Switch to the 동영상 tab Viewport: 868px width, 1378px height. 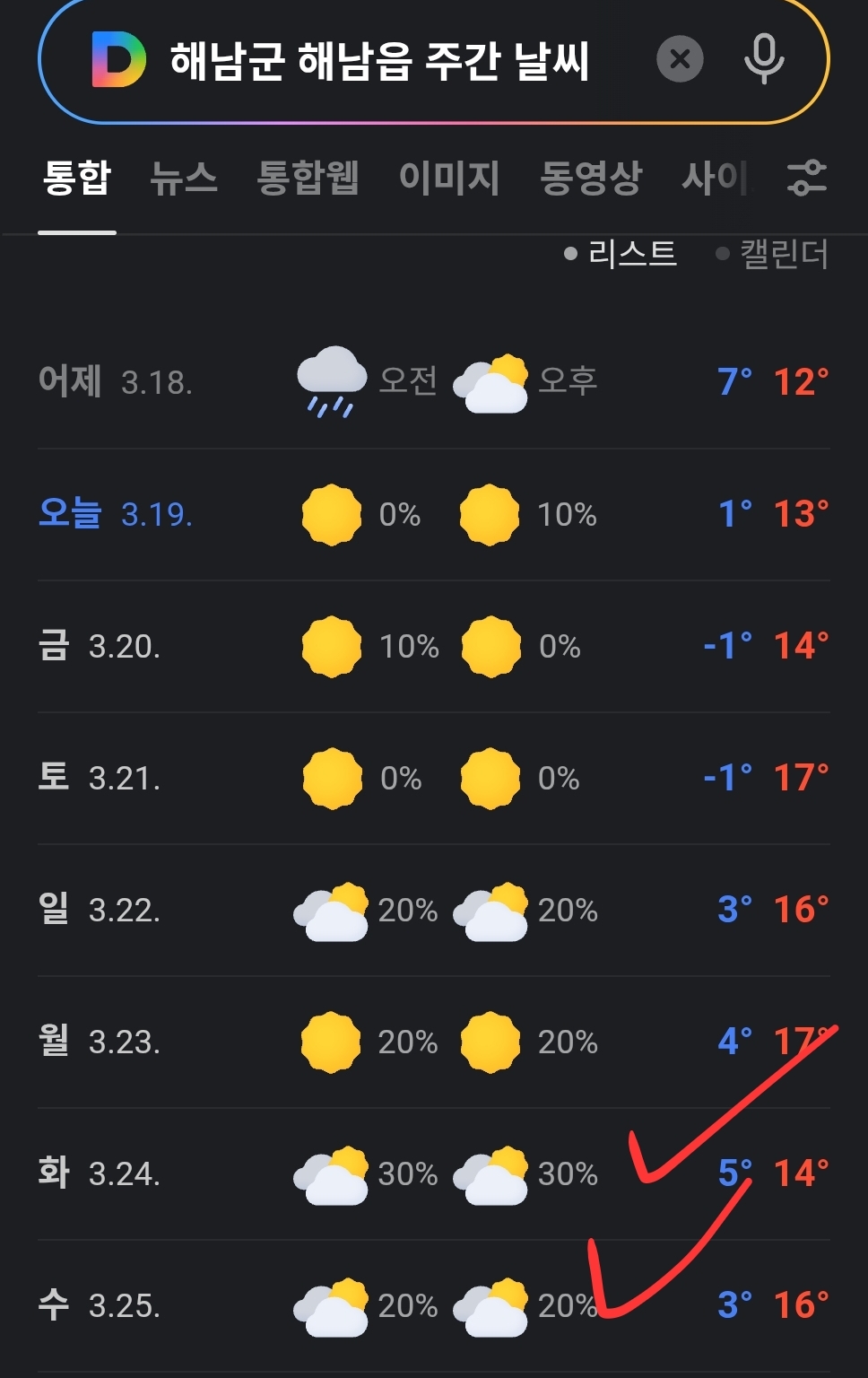(x=591, y=178)
